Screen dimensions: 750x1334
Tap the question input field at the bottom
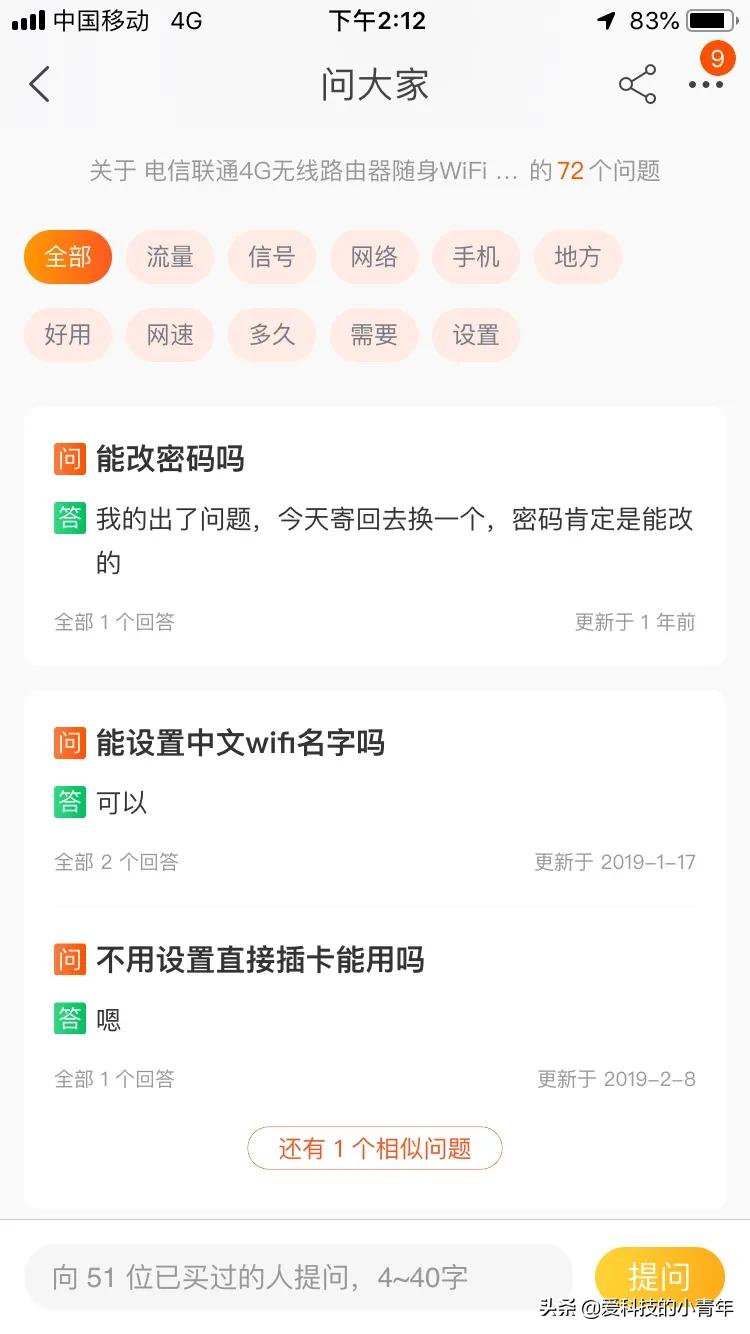(300, 1276)
